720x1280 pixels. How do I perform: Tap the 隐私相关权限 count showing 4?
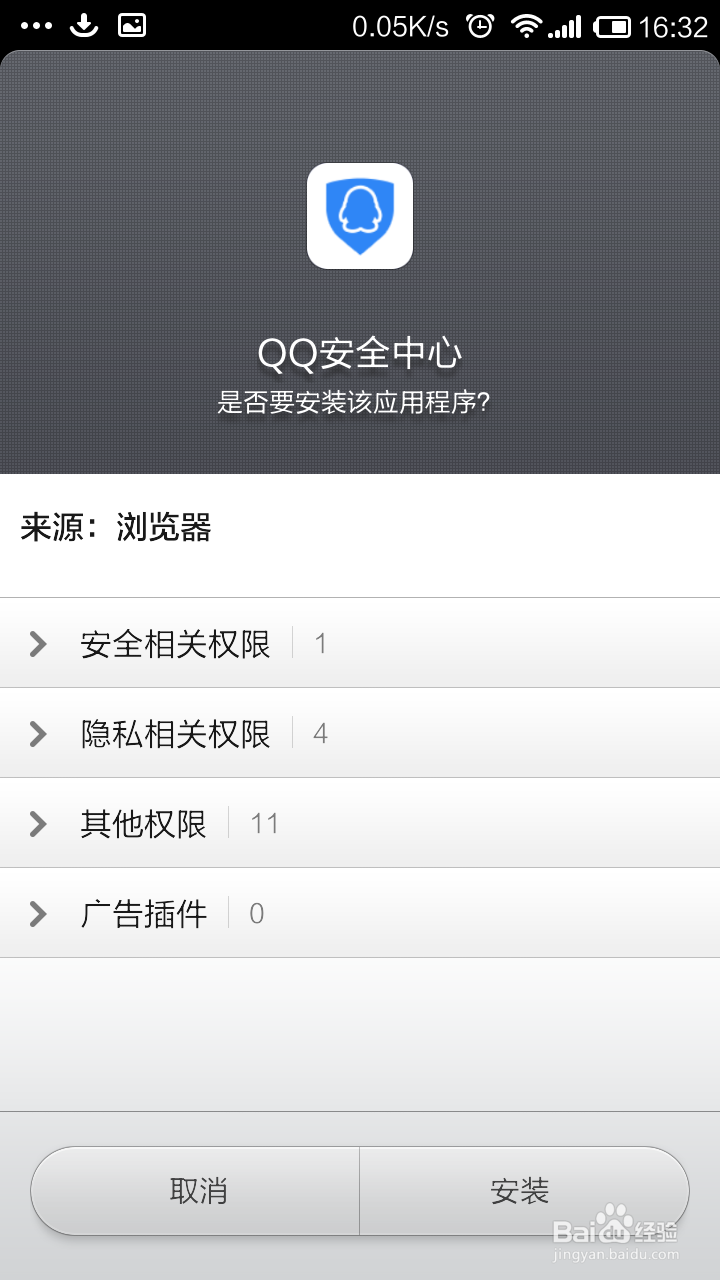[320, 733]
